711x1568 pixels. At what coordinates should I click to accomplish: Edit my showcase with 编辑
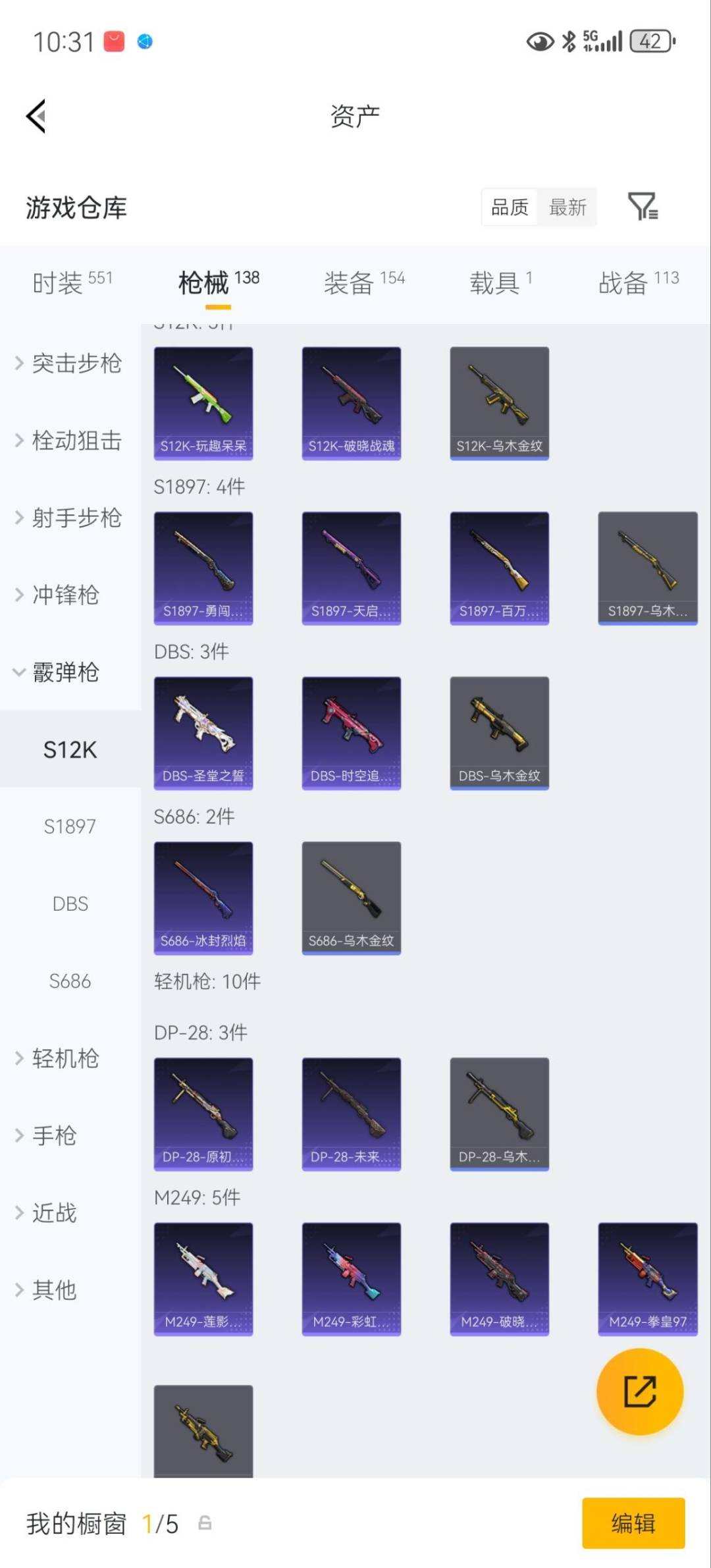tap(633, 1523)
